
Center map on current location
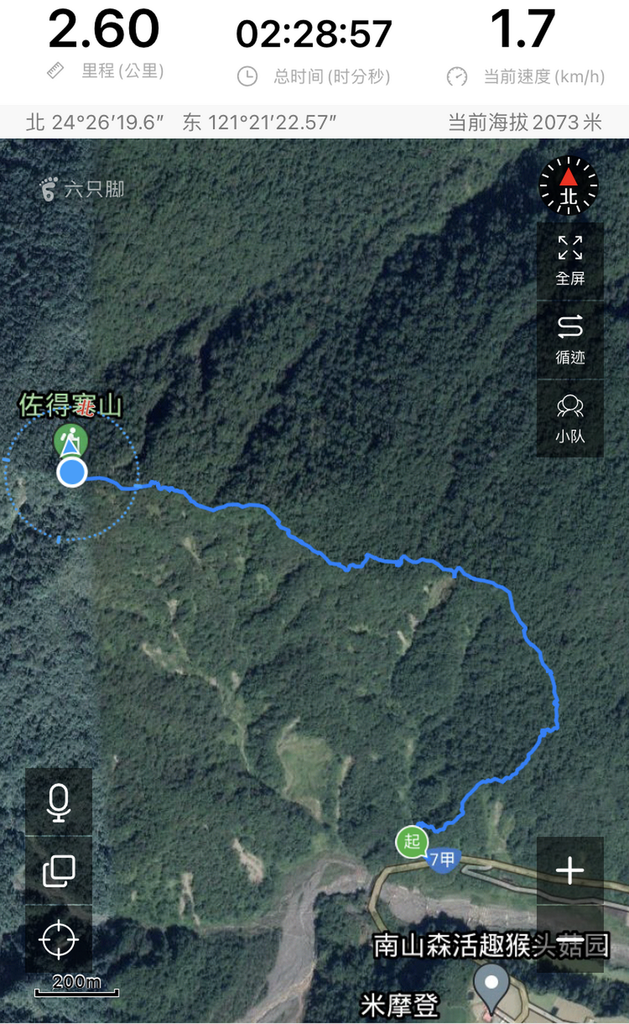tap(59, 940)
